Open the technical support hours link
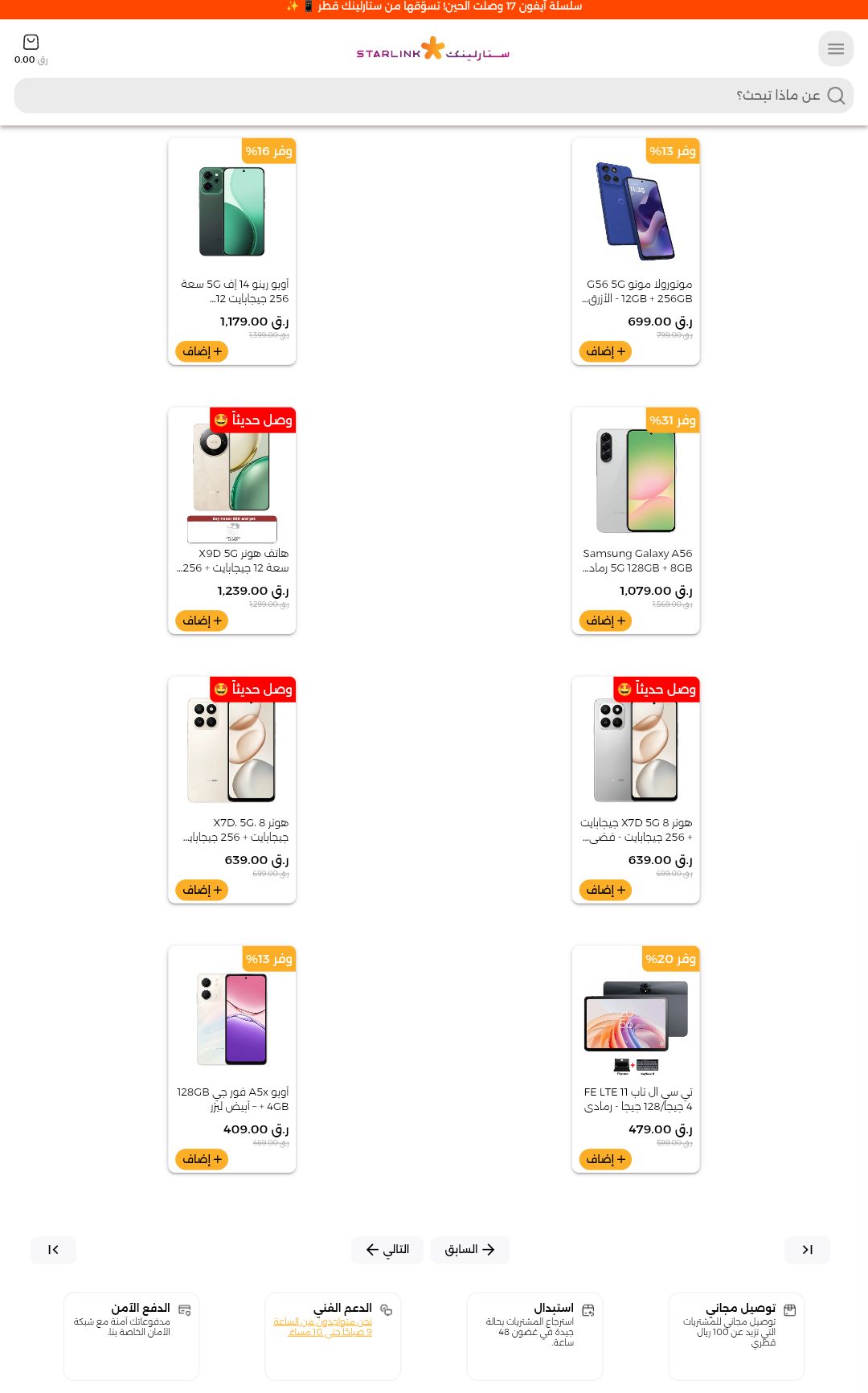The image size is (868, 1393). click(x=322, y=1327)
